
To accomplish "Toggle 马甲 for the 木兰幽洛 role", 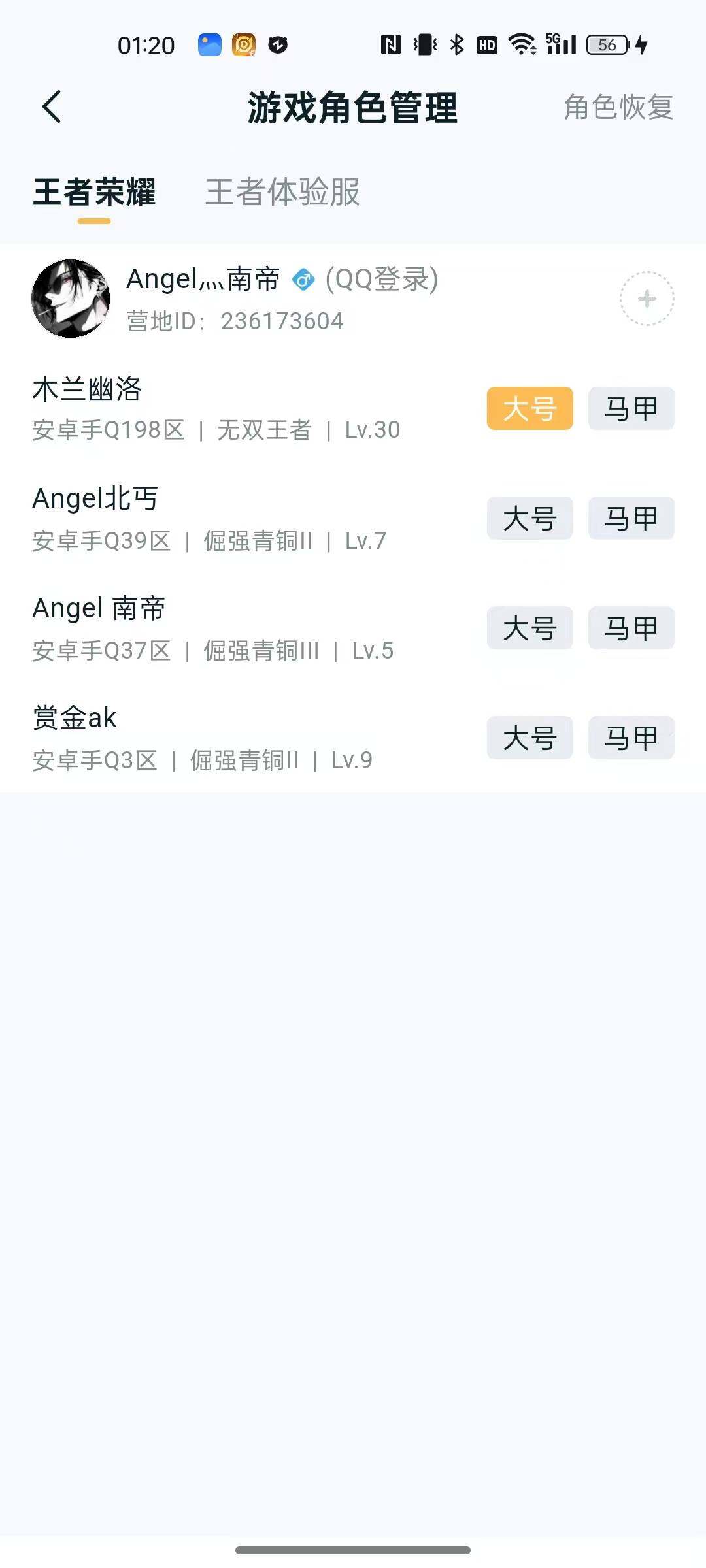I will [630, 408].
